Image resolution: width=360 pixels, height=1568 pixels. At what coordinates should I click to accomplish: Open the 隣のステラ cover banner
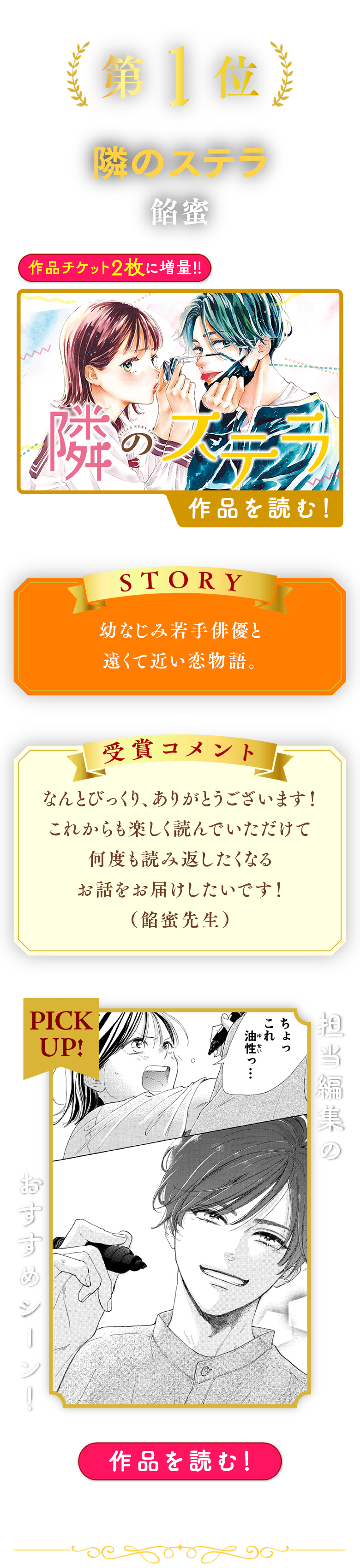click(180, 391)
